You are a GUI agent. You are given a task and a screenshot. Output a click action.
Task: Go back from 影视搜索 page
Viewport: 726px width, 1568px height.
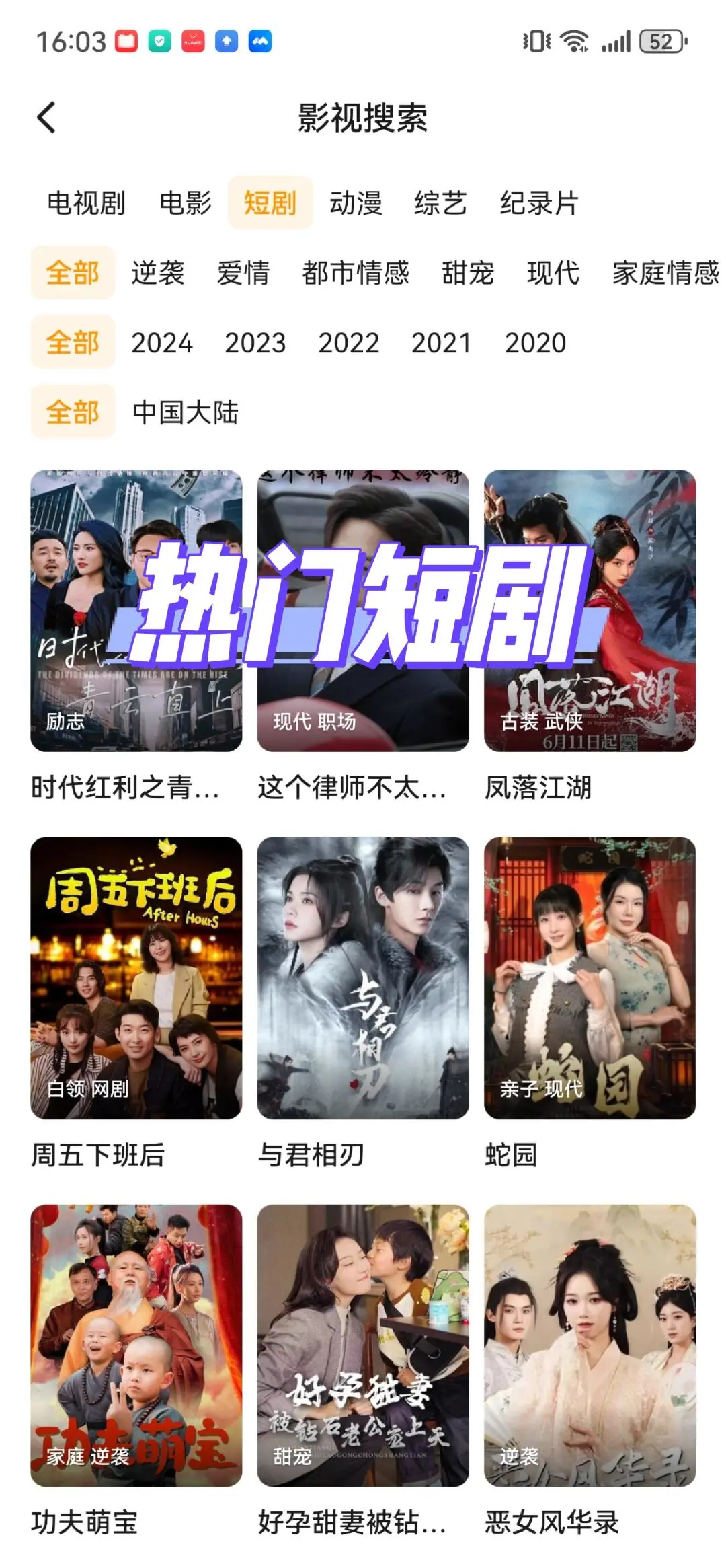tap(46, 118)
